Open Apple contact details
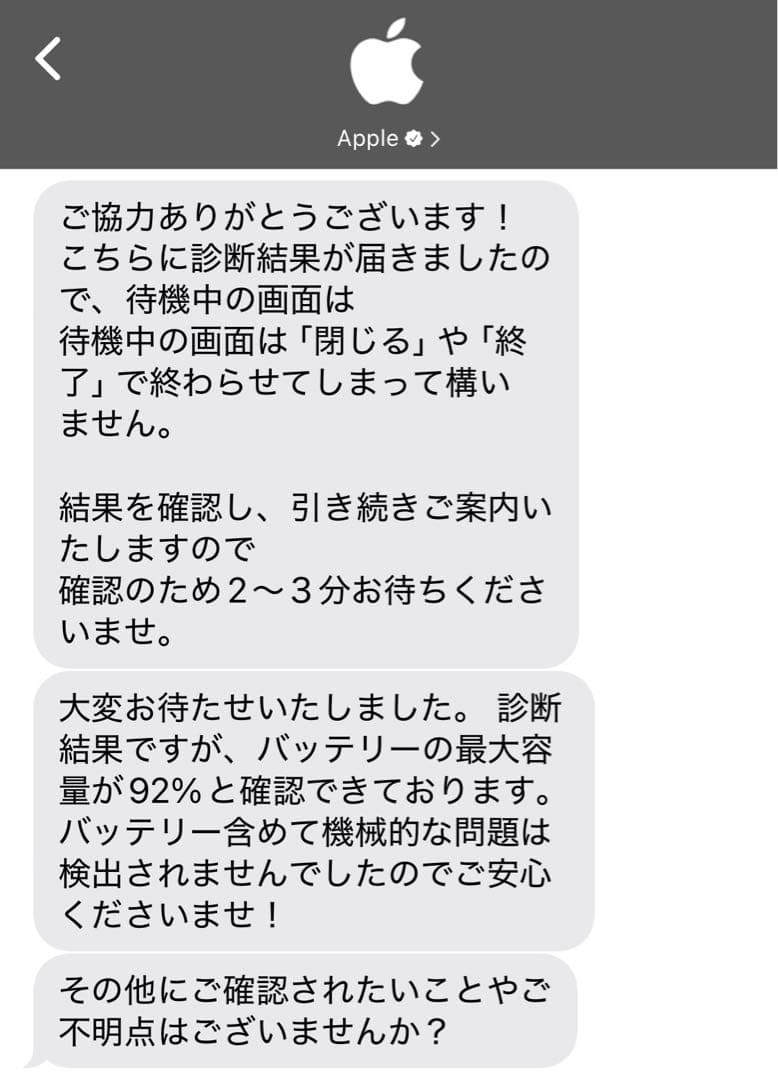 tap(388, 138)
